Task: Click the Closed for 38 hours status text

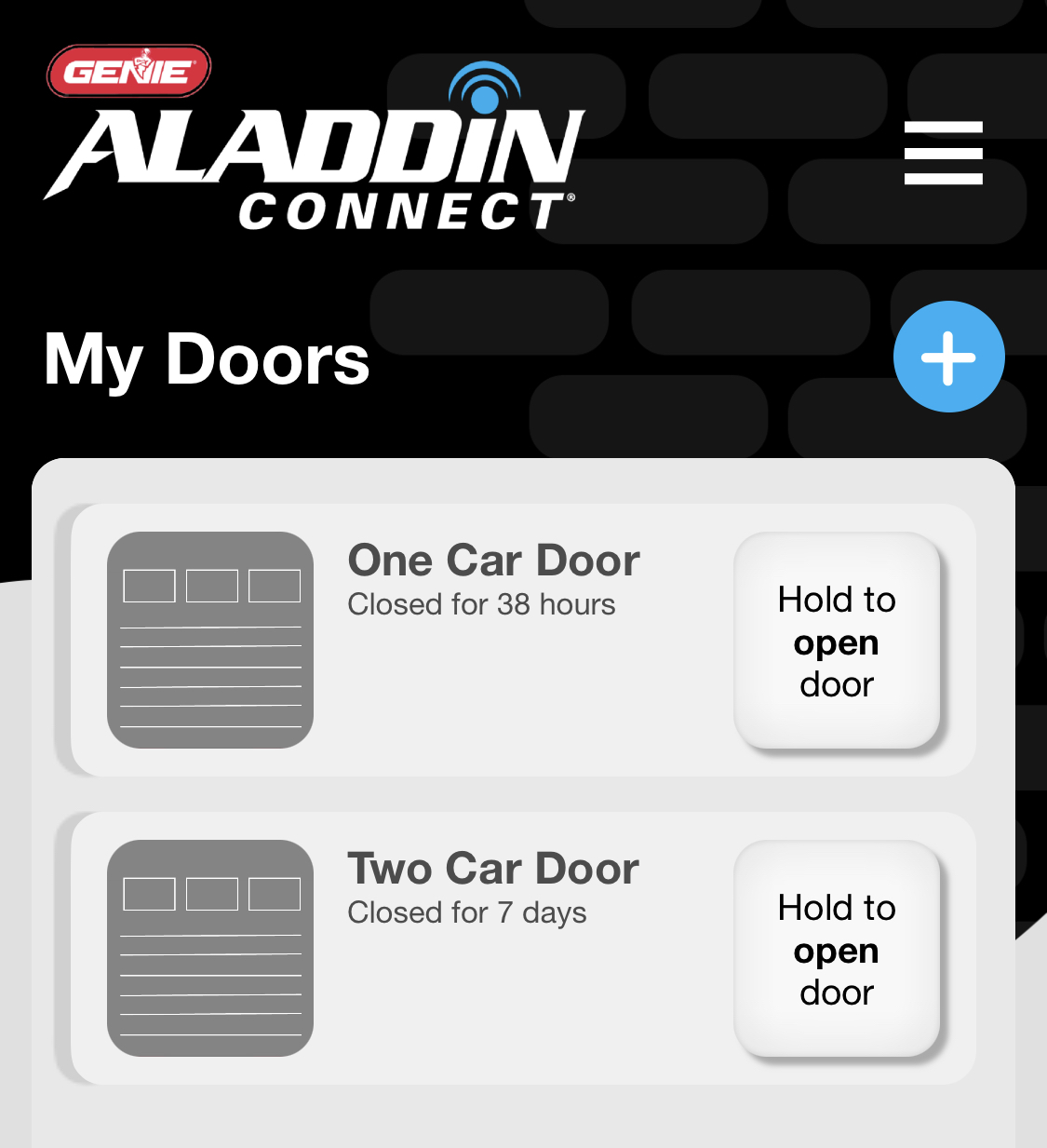Action: (481, 604)
